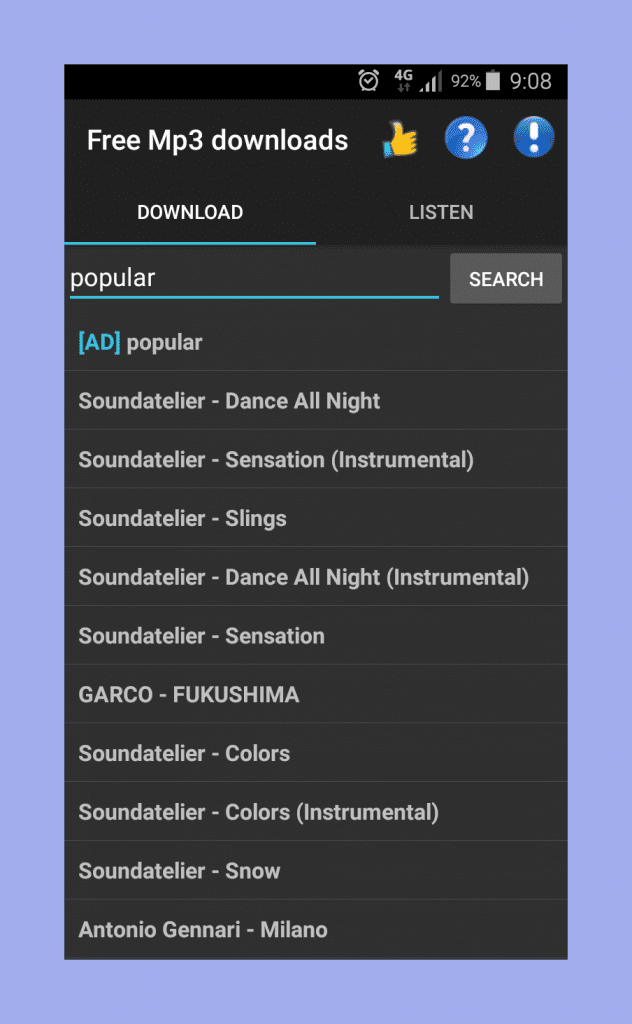The height and width of the screenshot is (1024, 632).
Task: Select the DOWNLOAD tab
Action: [190, 212]
